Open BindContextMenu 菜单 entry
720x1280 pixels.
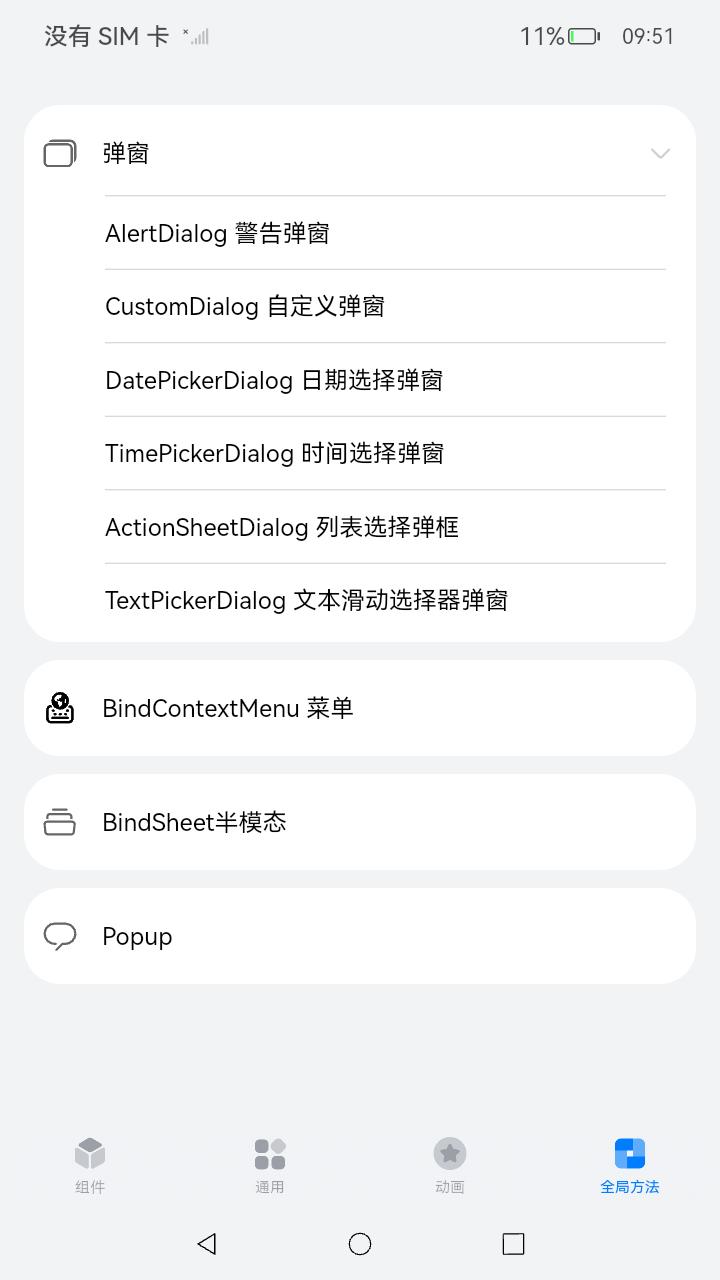pos(228,708)
